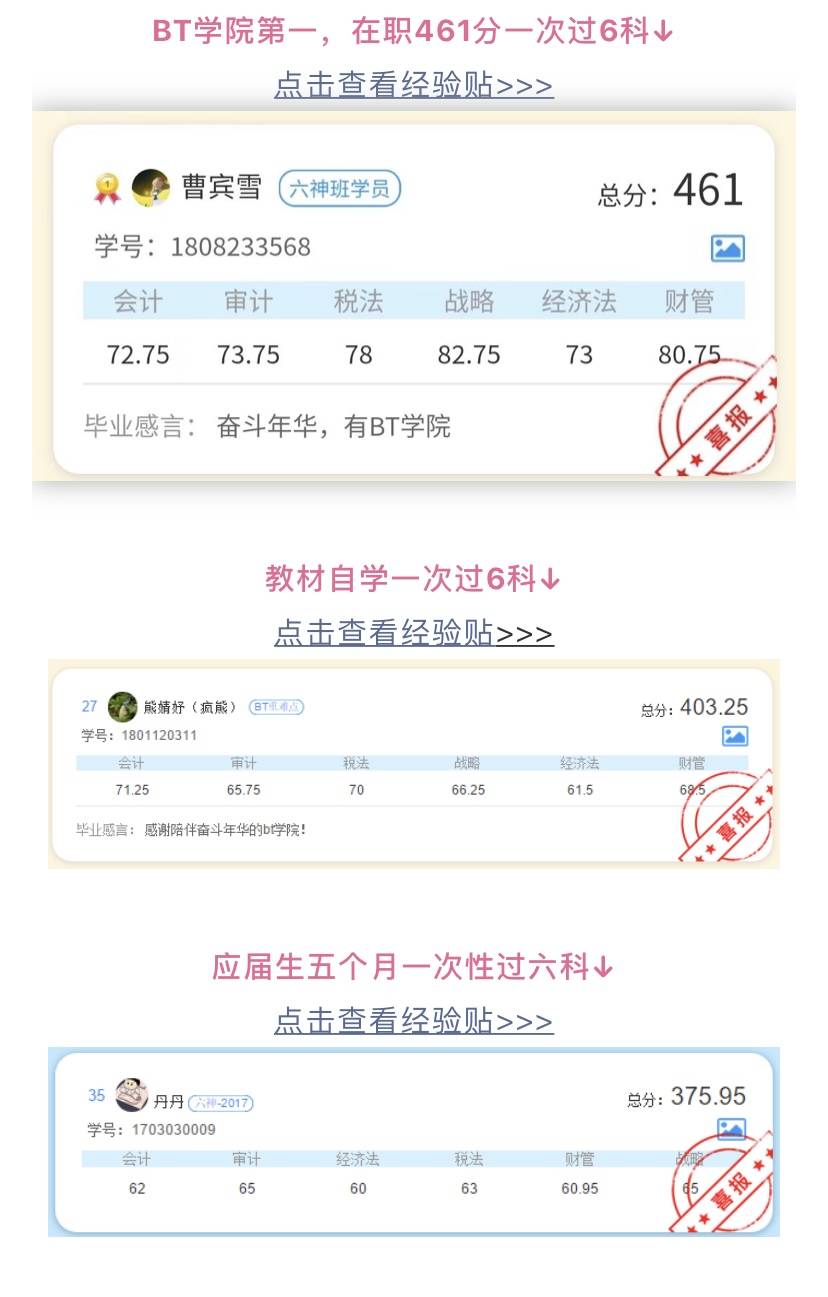This screenshot has height=1297, width=828.
Task: View 丹丹 375.95 score card image
Action: 731,1129
